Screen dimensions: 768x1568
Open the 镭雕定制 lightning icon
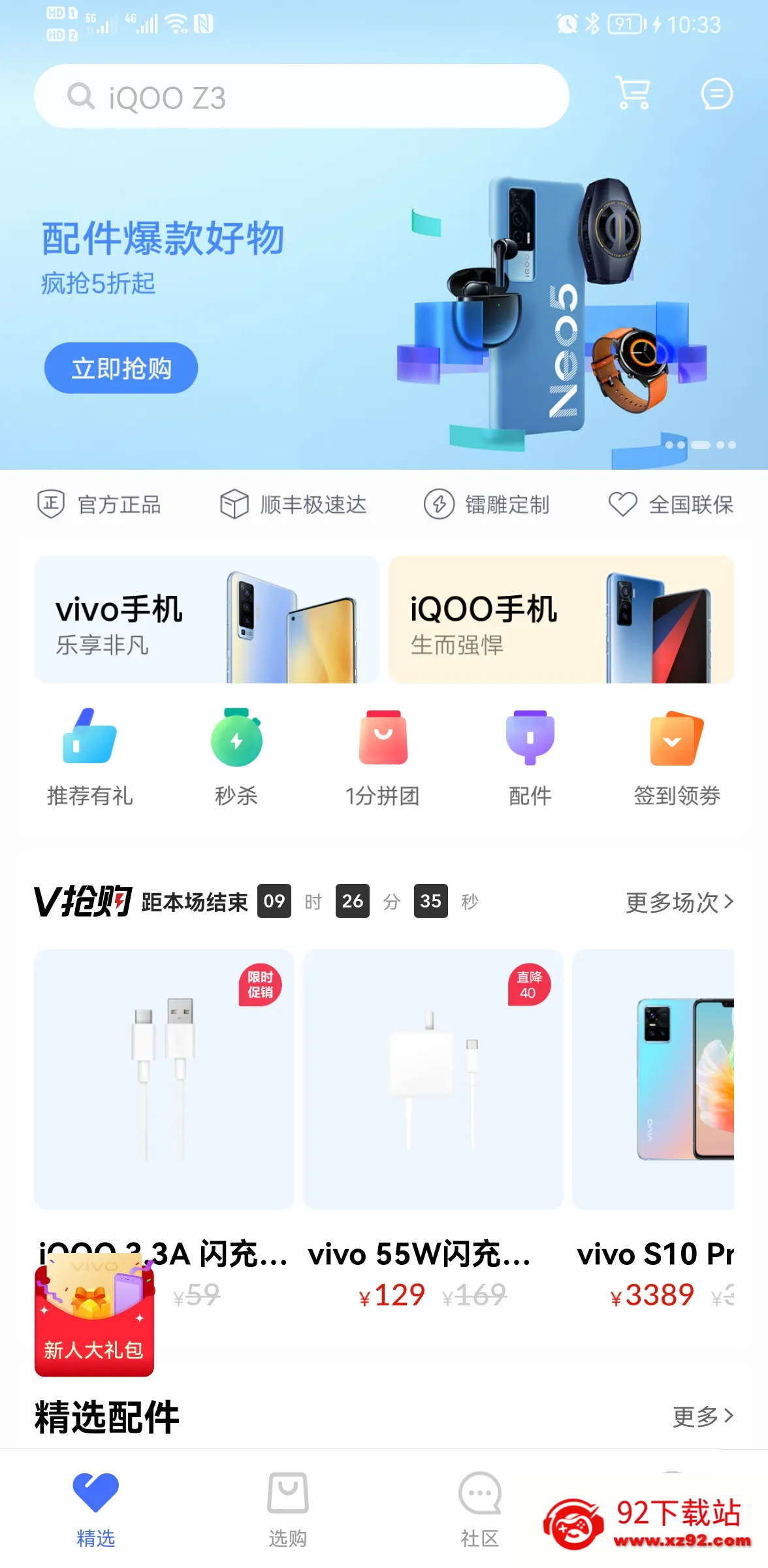[x=439, y=504]
